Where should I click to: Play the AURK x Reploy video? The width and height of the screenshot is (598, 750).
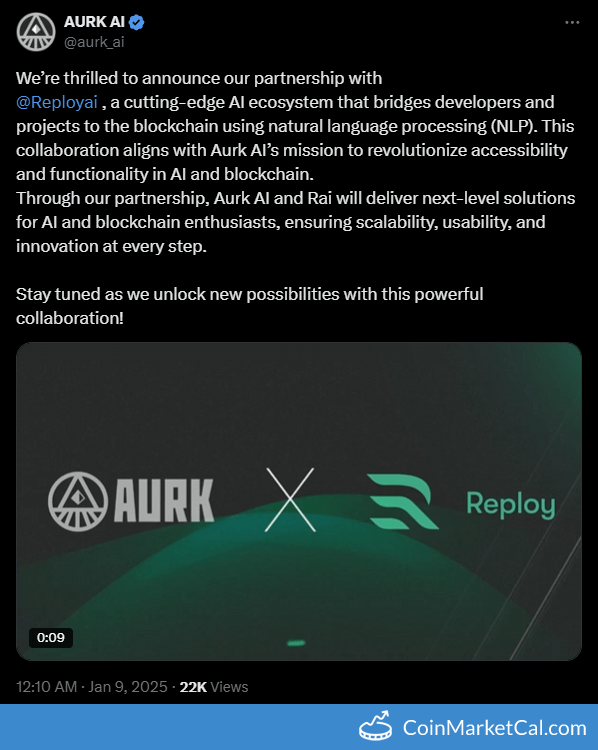(299, 501)
